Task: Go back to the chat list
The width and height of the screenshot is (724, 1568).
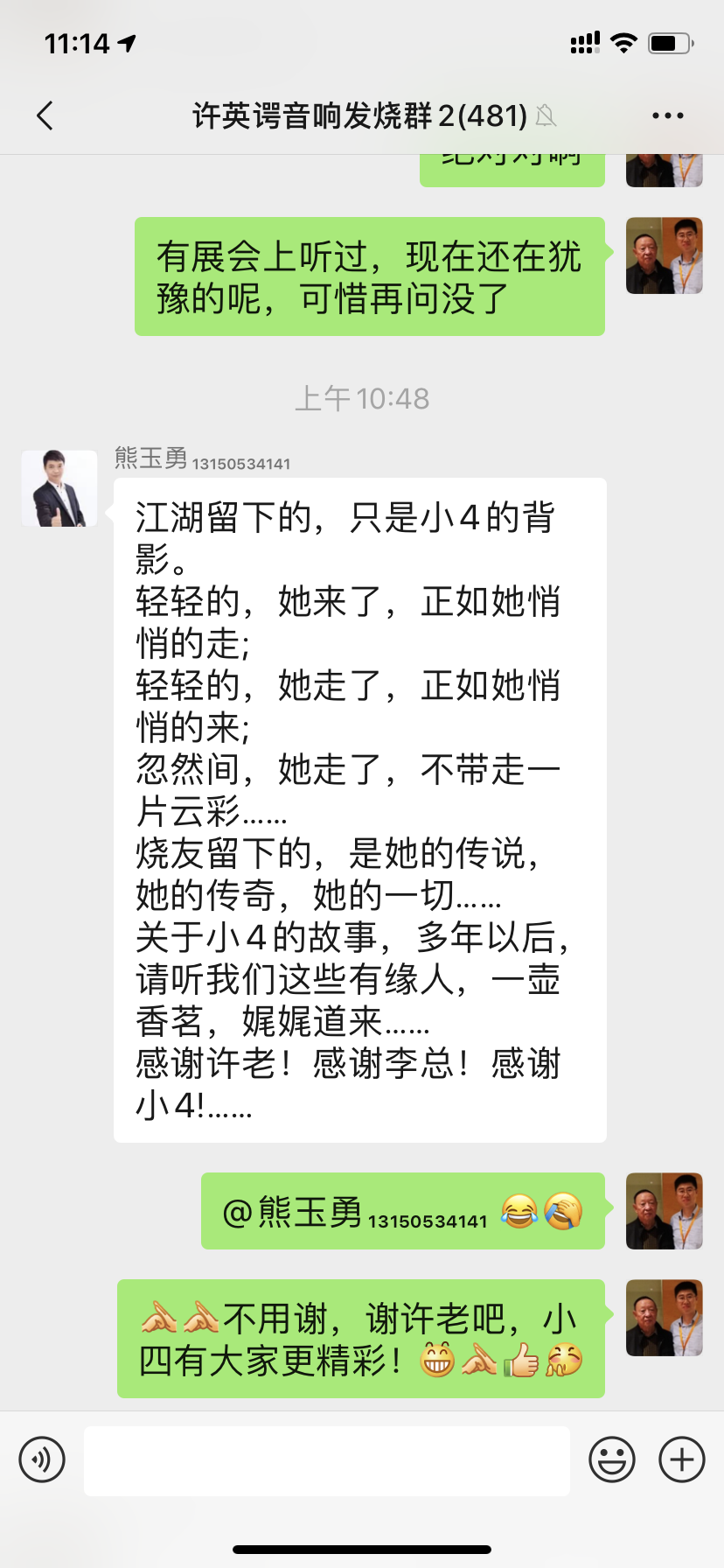Action: click(x=45, y=115)
